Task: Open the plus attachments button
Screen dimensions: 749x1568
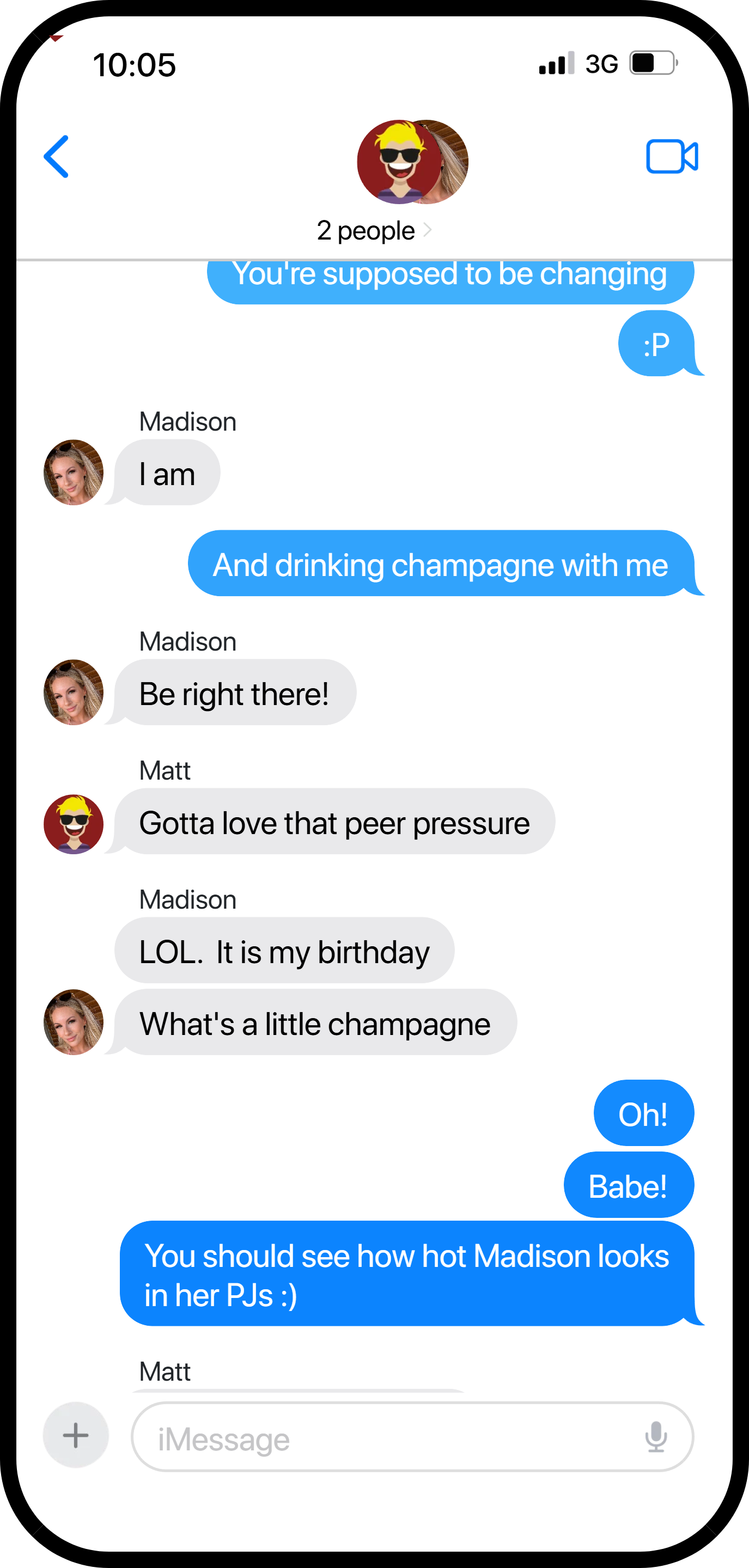Action: (76, 1435)
